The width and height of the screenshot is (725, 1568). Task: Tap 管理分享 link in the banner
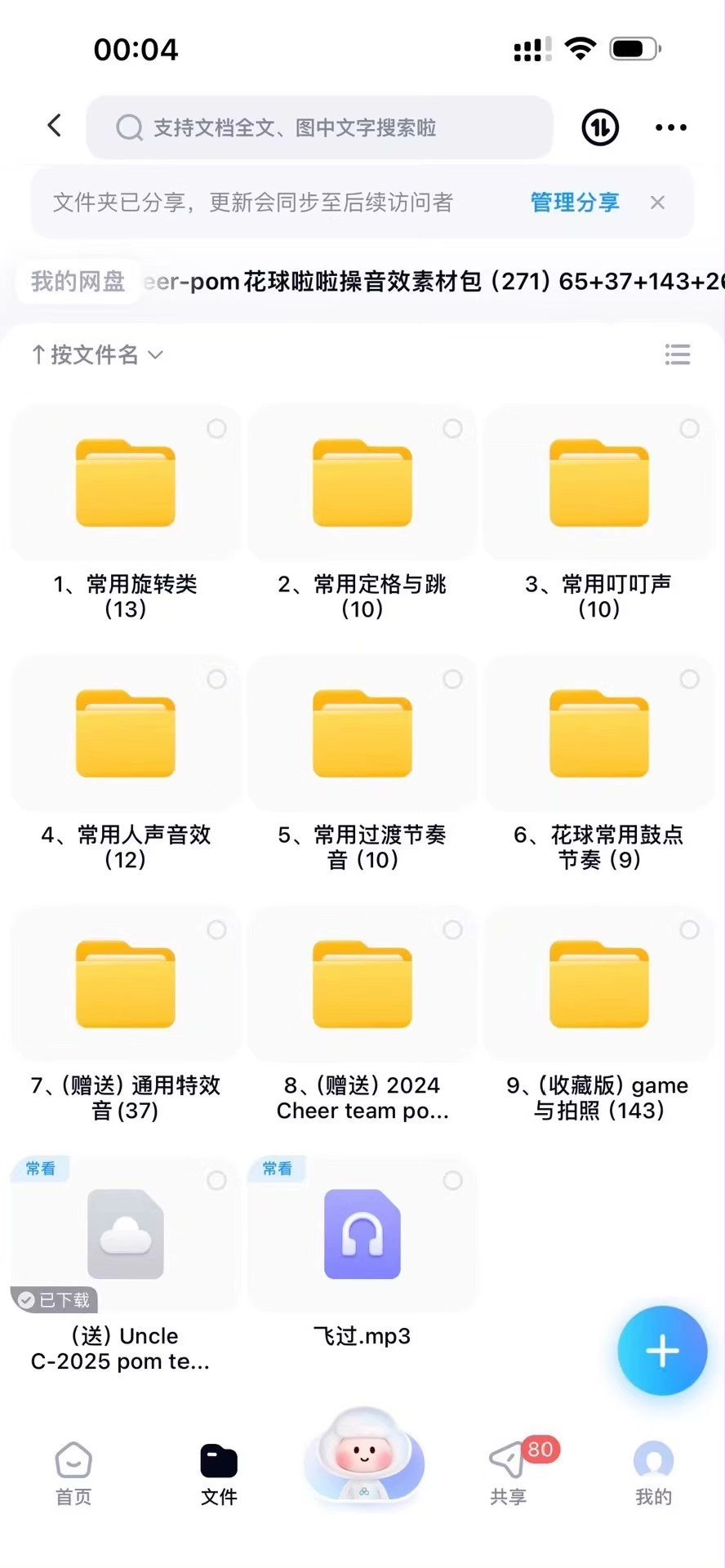(575, 203)
